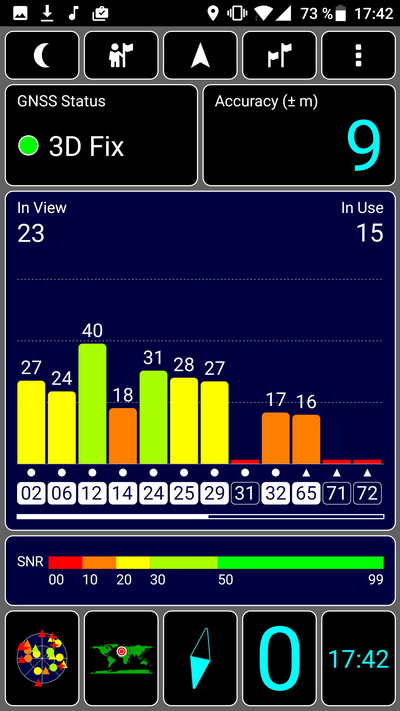
Task: Open the world map tile
Action: [121, 658]
